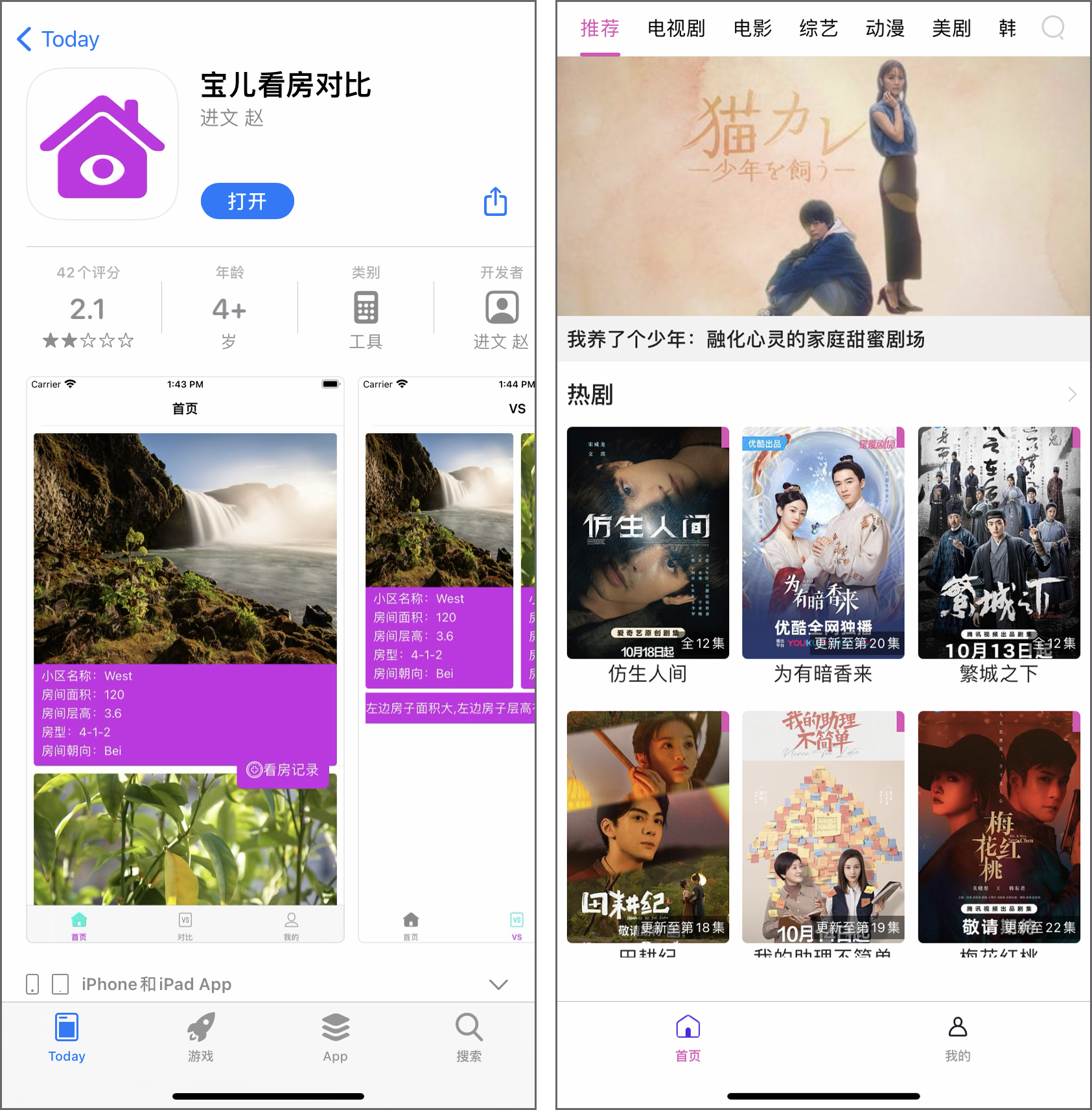The height and width of the screenshot is (1110, 1092).
Task: Select the 搜索 search icon in the bottom bar
Action: tap(469, 1028)
